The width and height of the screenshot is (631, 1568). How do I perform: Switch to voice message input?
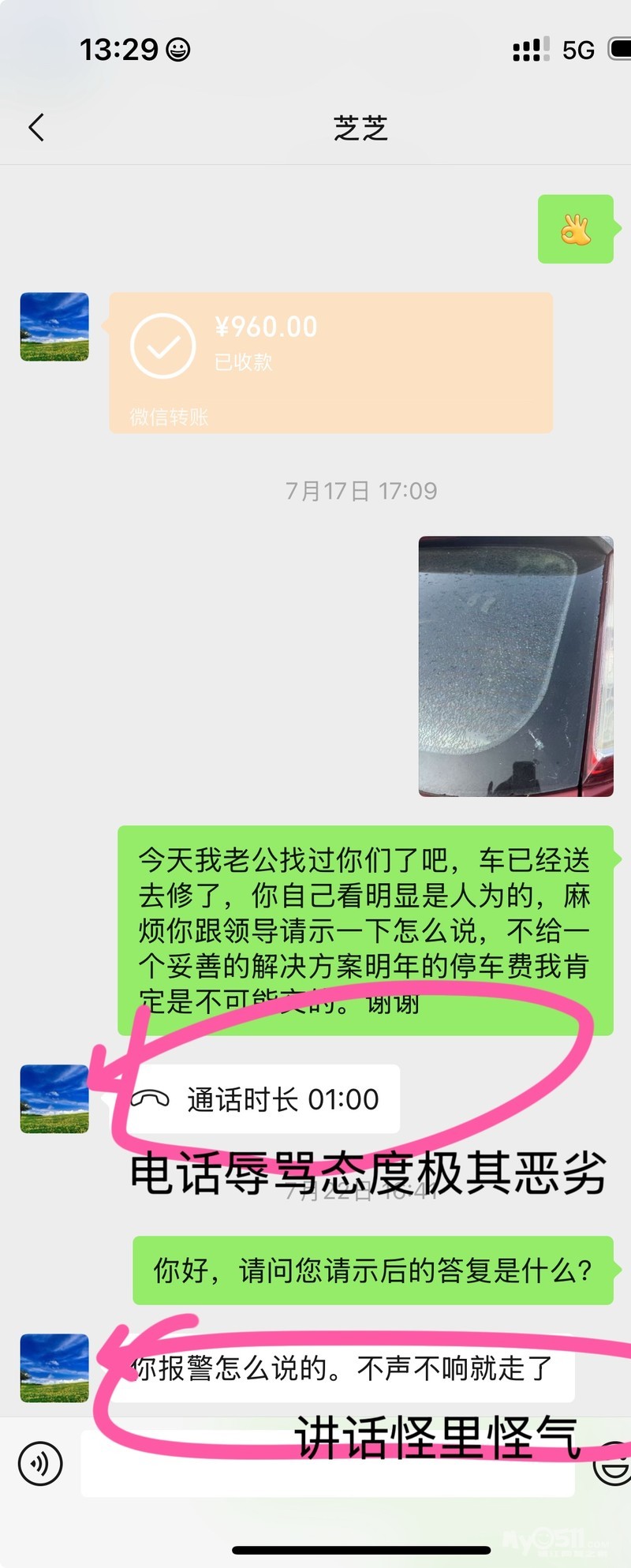coord(40,1464)
